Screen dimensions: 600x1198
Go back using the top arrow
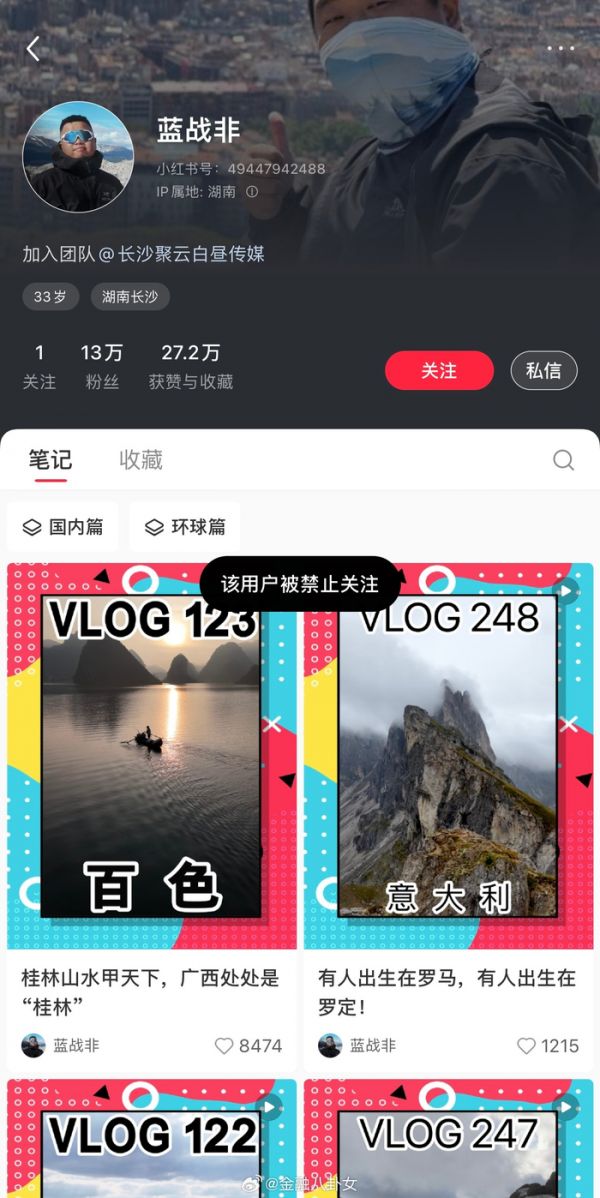(33, 48)
